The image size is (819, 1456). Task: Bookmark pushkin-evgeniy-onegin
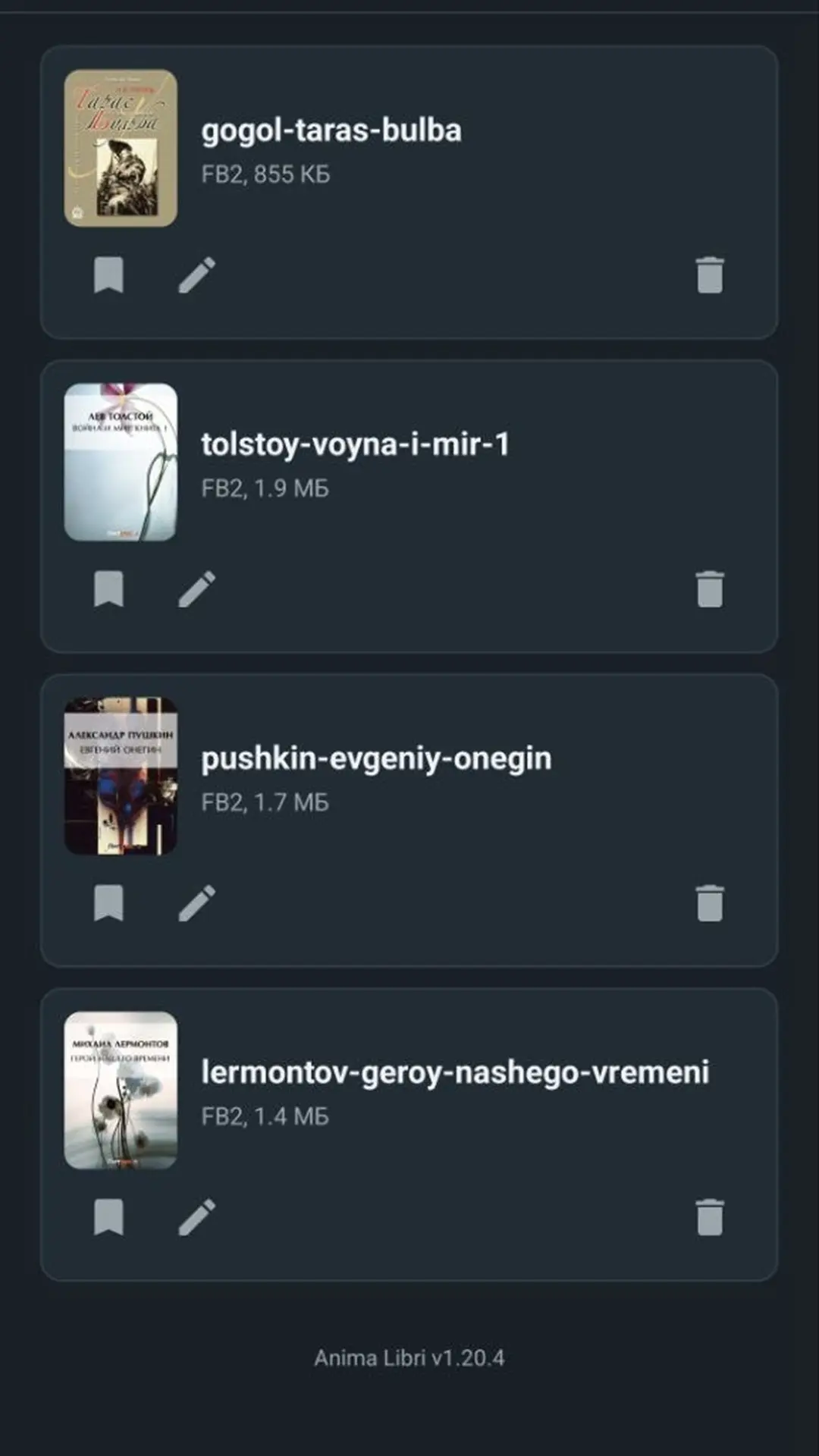coord(108,902)
